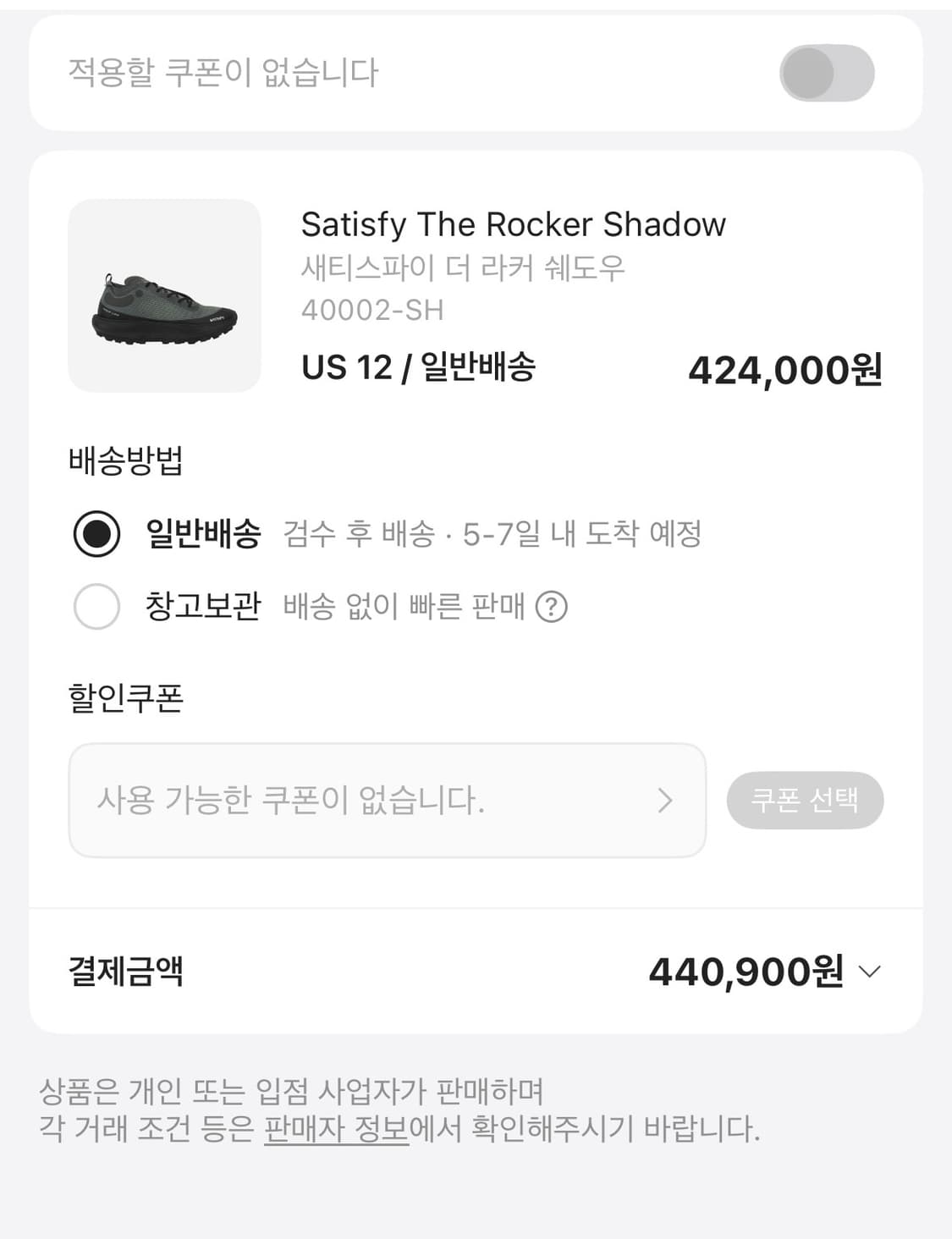952x1239 pixels.
Task: Select the 일반배송 delivery radio button
Action: click(96, 534)
